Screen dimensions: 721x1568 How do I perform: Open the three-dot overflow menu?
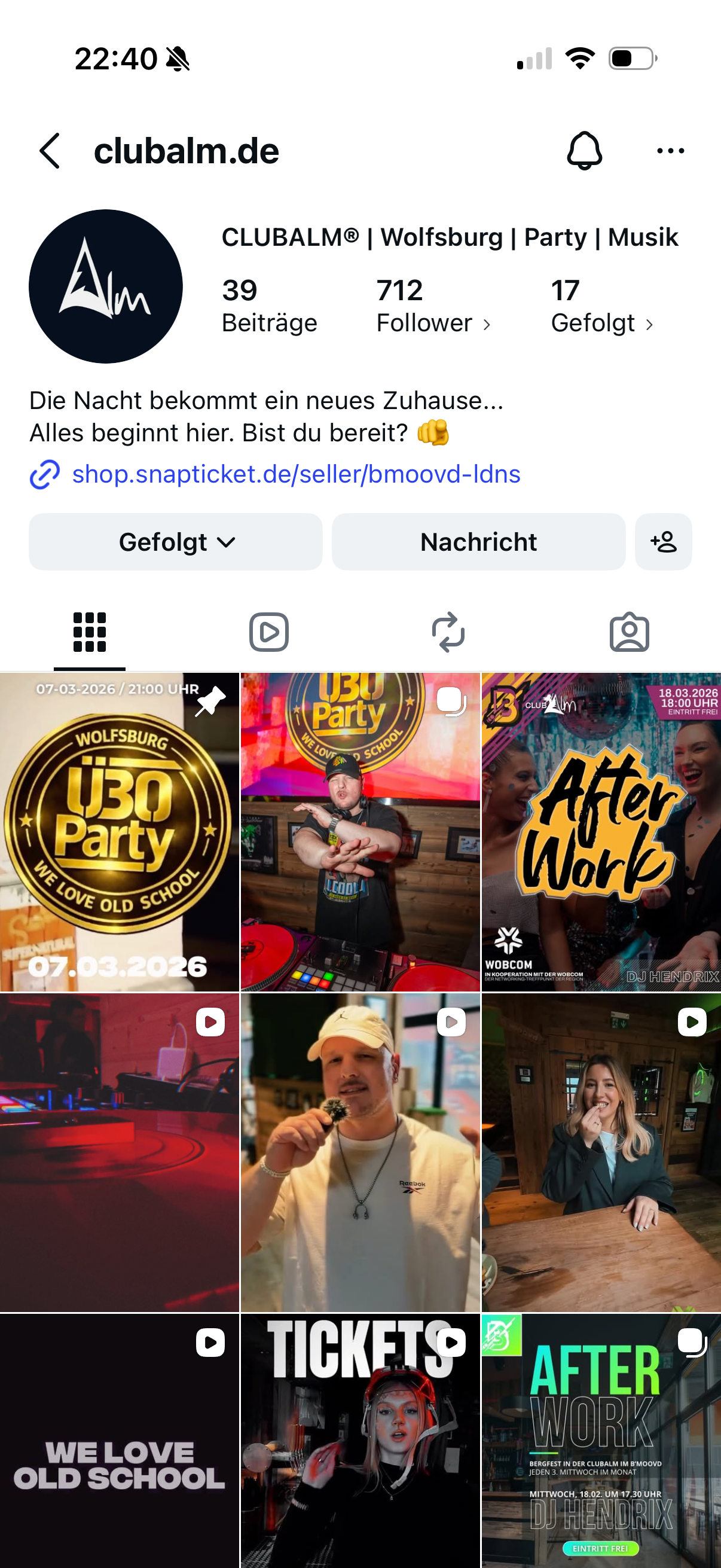(670, 151)
